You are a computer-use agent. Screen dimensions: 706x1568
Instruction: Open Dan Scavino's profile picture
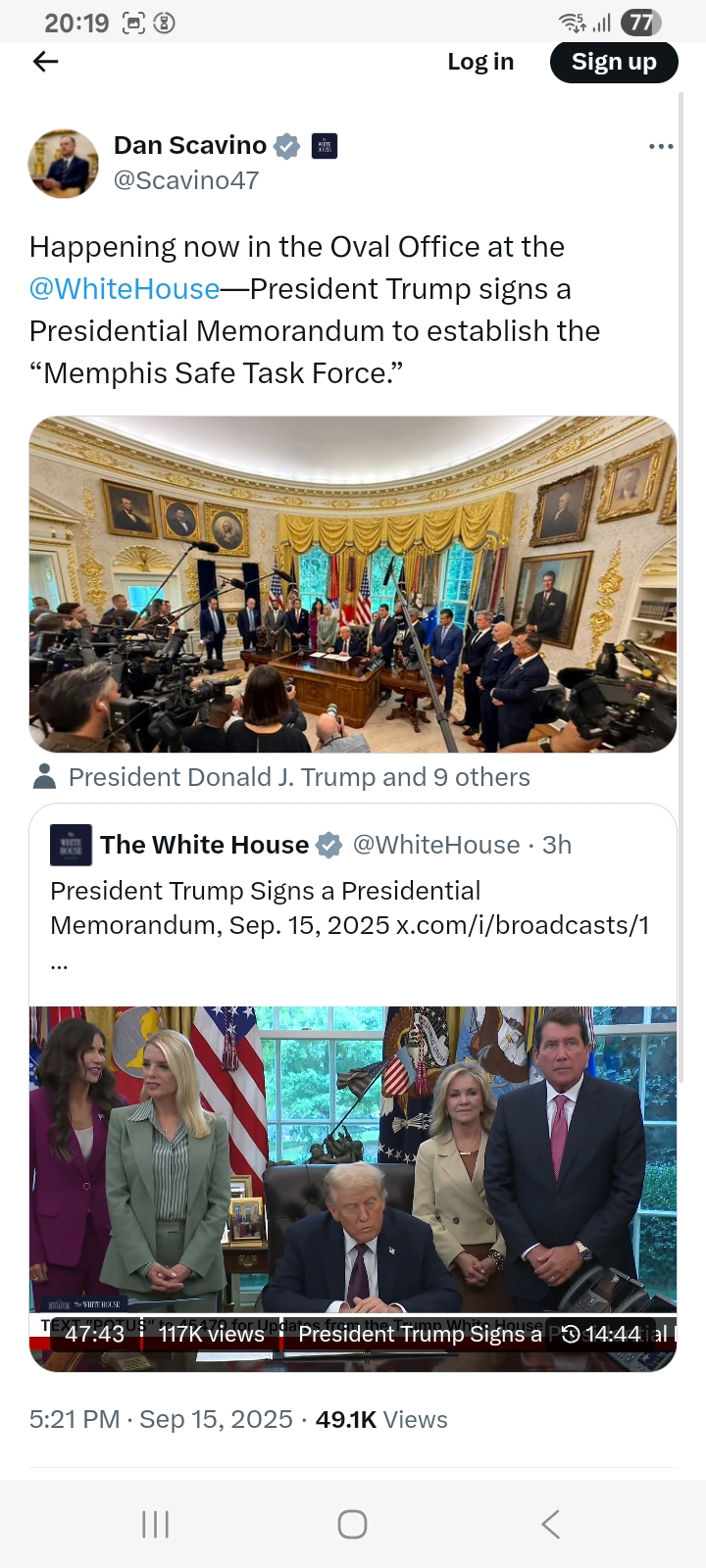pos(64,163)
